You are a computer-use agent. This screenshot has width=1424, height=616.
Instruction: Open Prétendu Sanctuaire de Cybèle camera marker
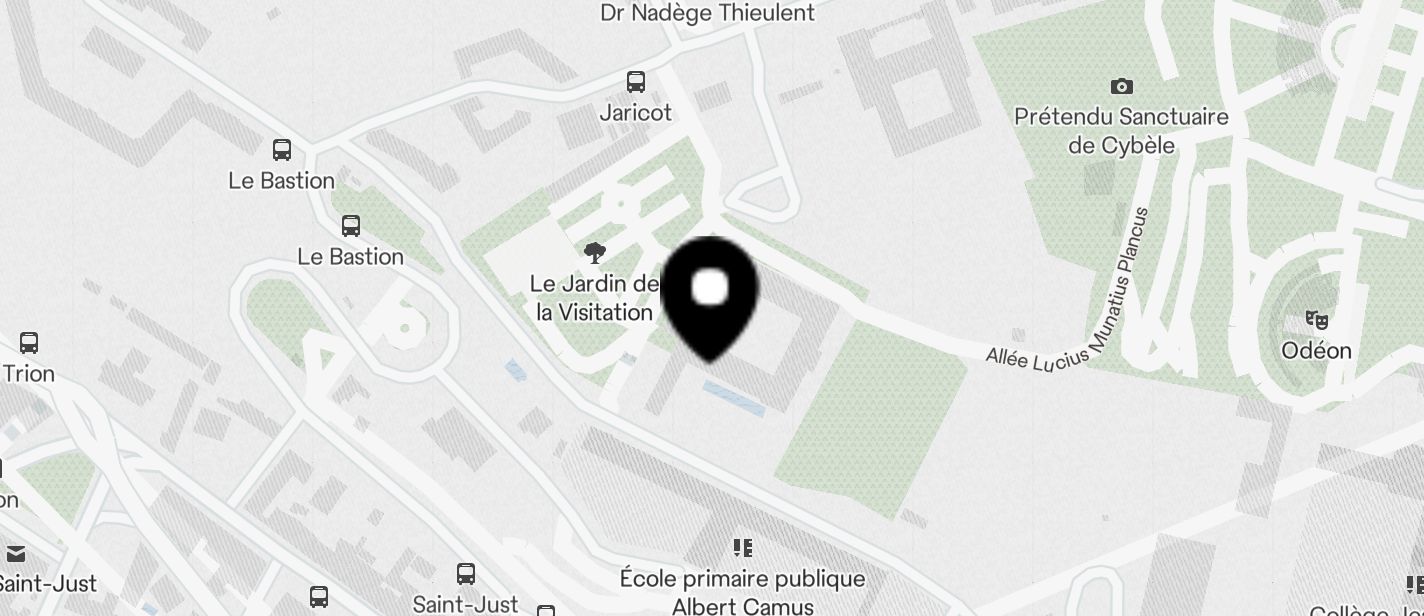(1122, 87)
